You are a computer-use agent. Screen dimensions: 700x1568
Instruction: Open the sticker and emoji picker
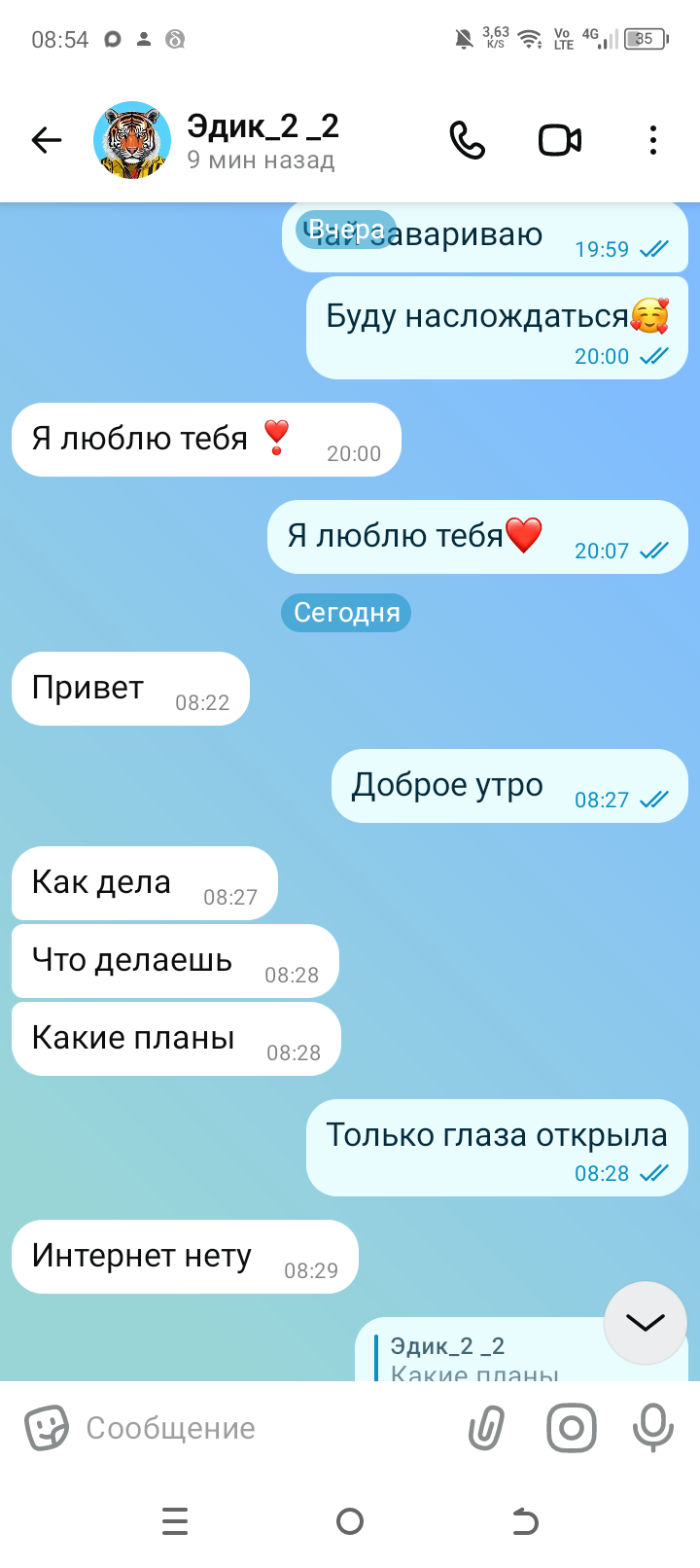pos(46,1428)
